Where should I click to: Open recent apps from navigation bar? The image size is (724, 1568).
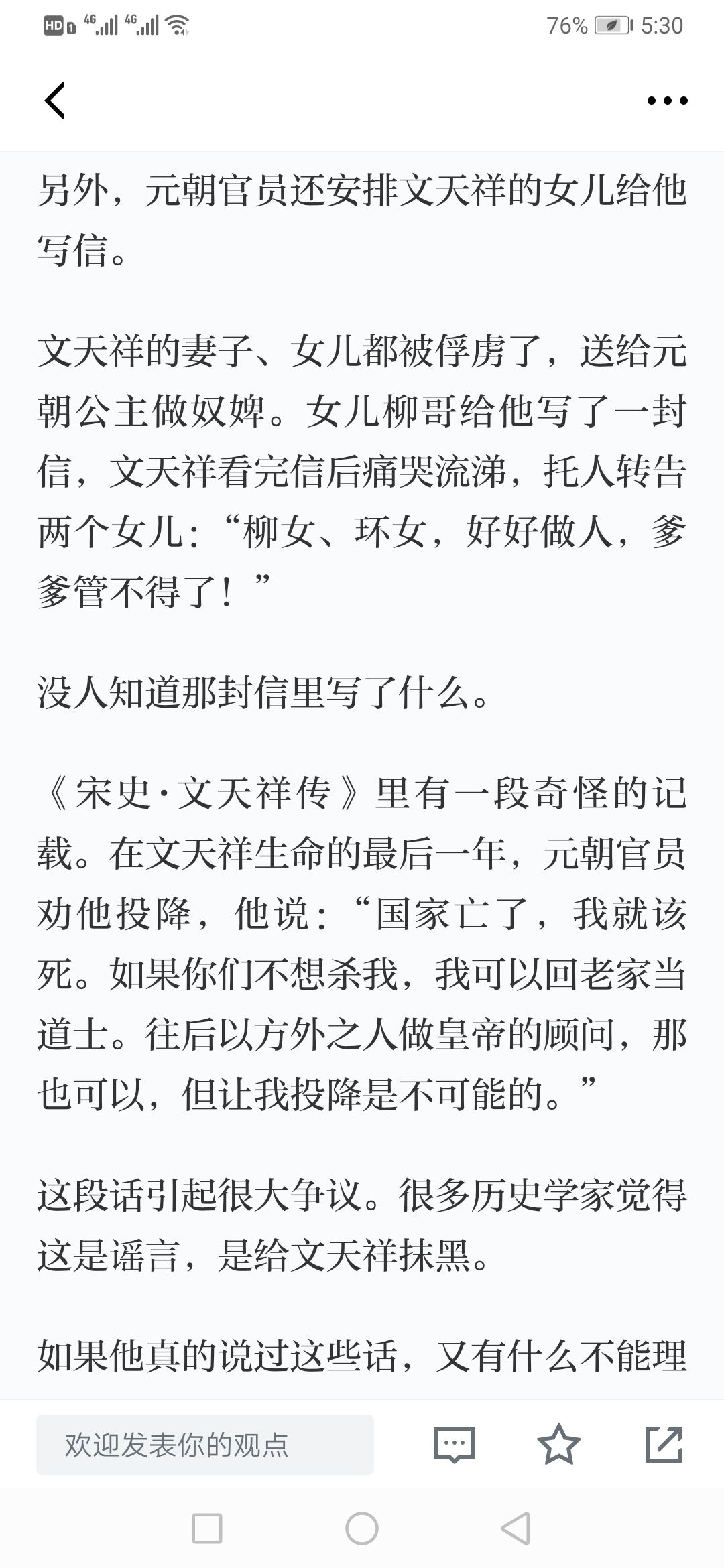point(207,1529)
